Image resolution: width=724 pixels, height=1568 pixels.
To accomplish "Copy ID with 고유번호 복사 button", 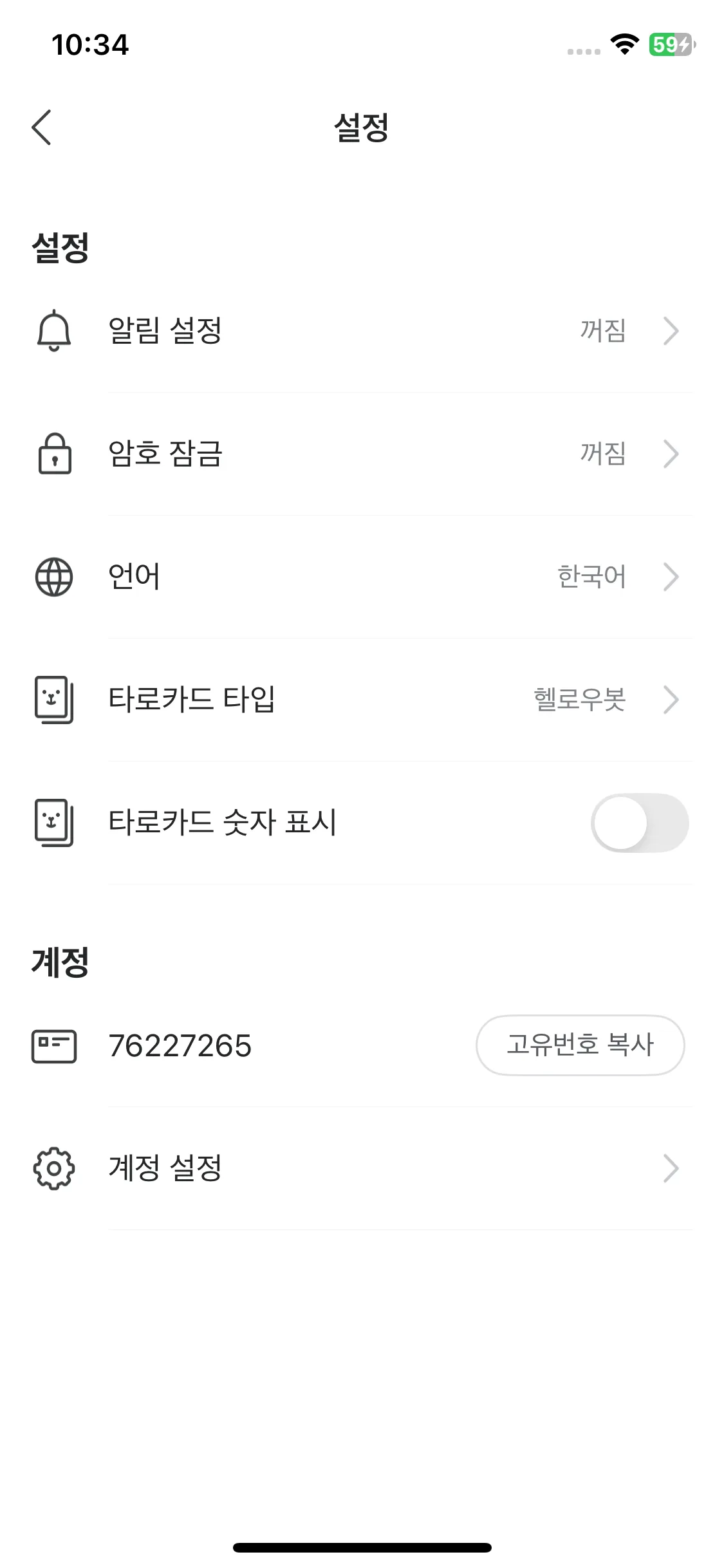I will coord(580,1045).
